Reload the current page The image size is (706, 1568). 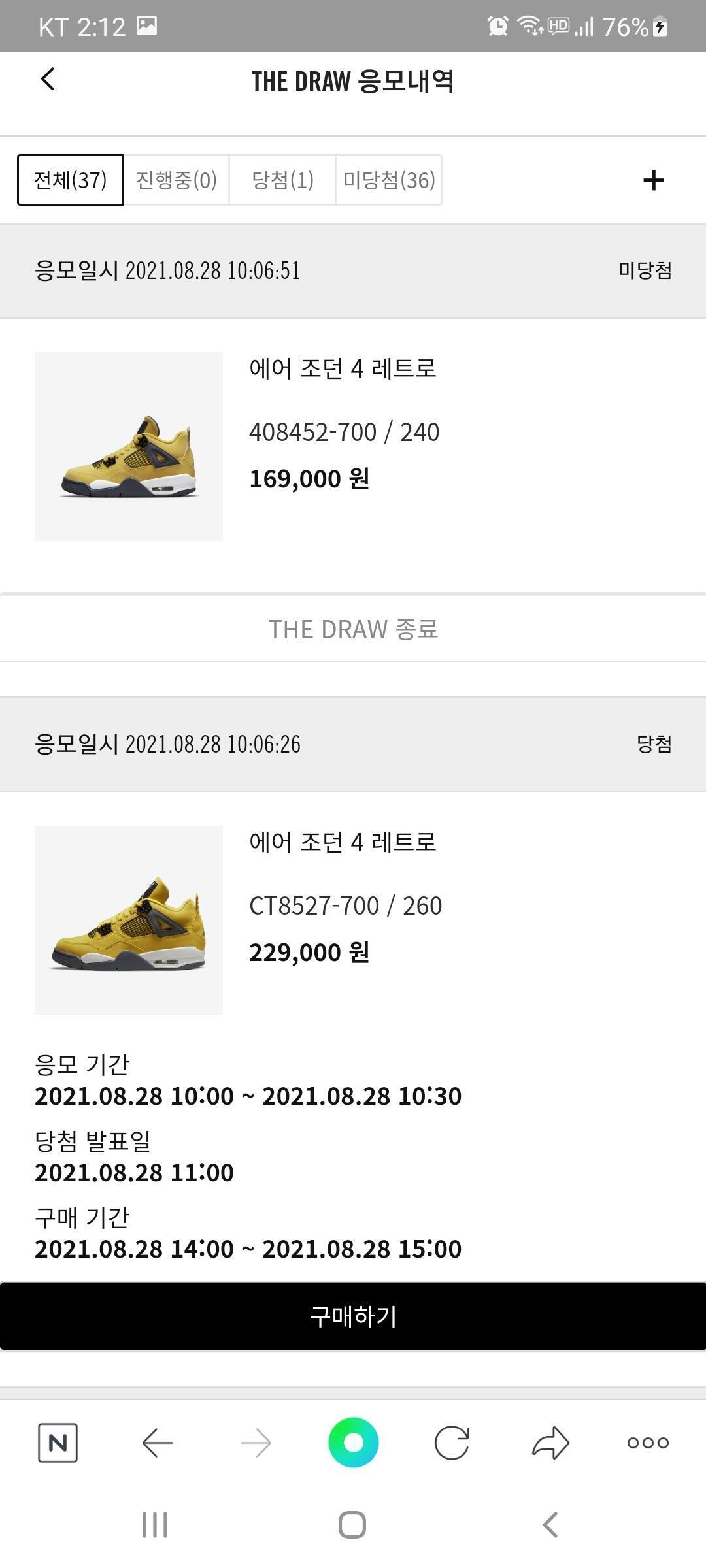[452, 1443]
